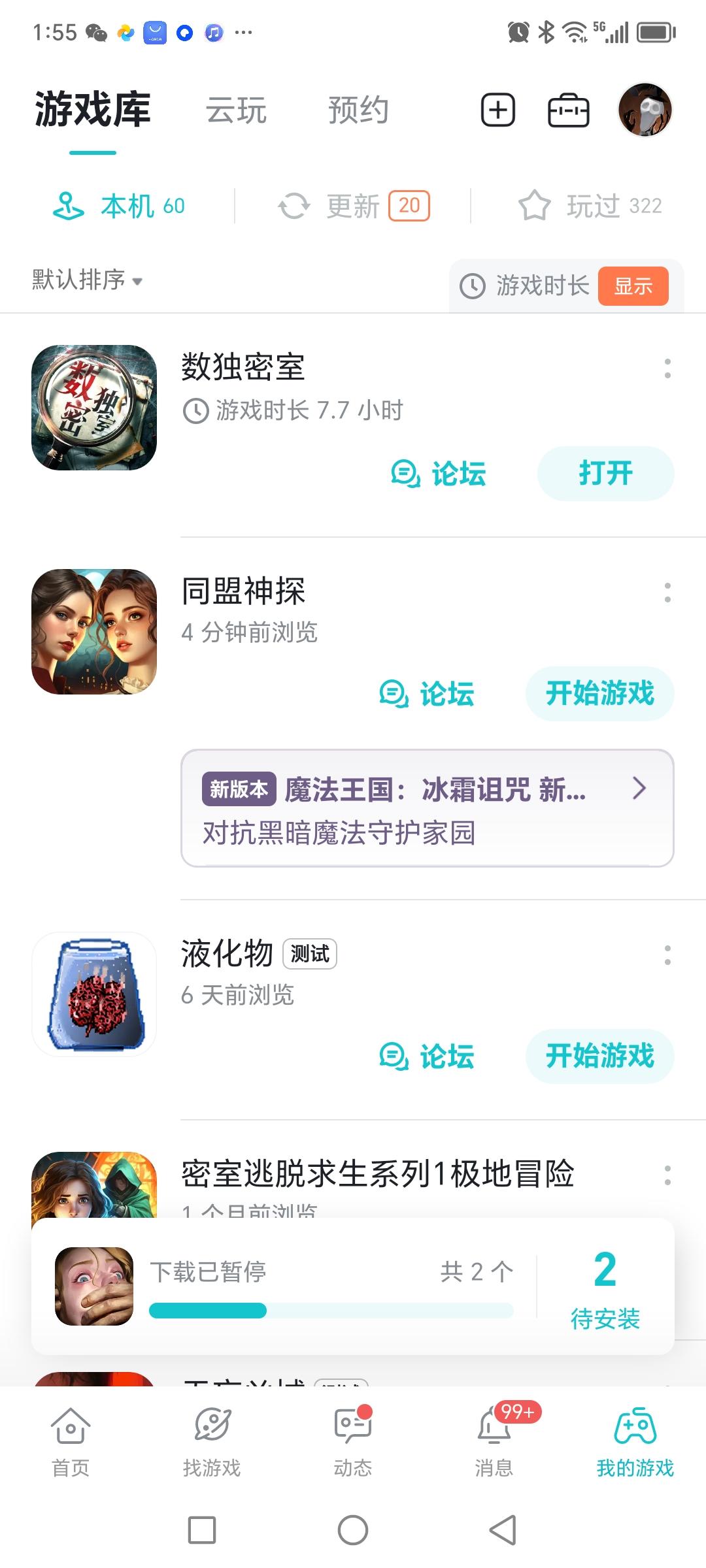Tap the 找游戏 discover icon
The height and width of the screenshot is (1568, 706).
(x=211, y=1444)
